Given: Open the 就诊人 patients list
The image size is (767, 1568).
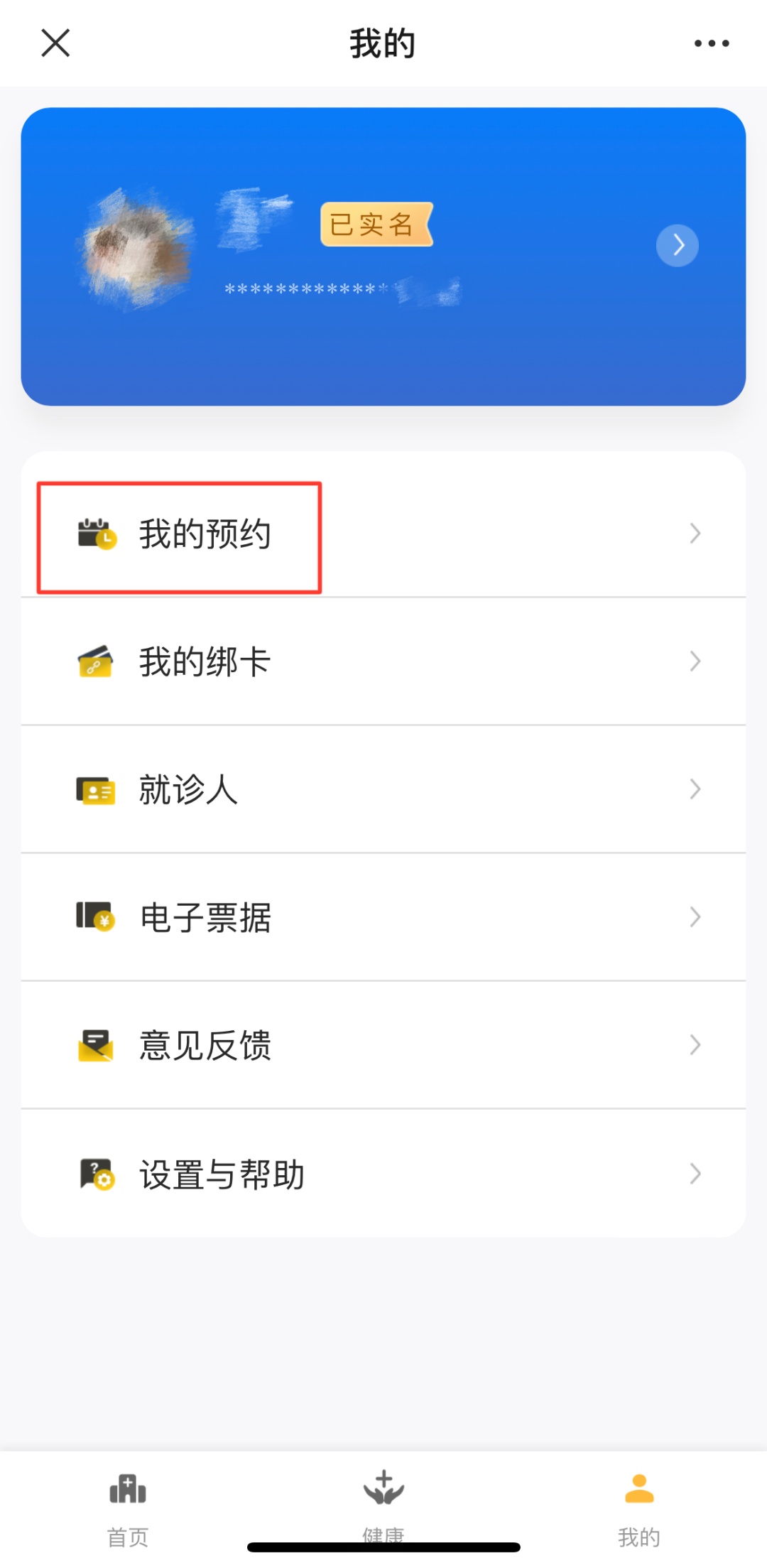Looking at the screenshot, I should [x=188, y=789].
